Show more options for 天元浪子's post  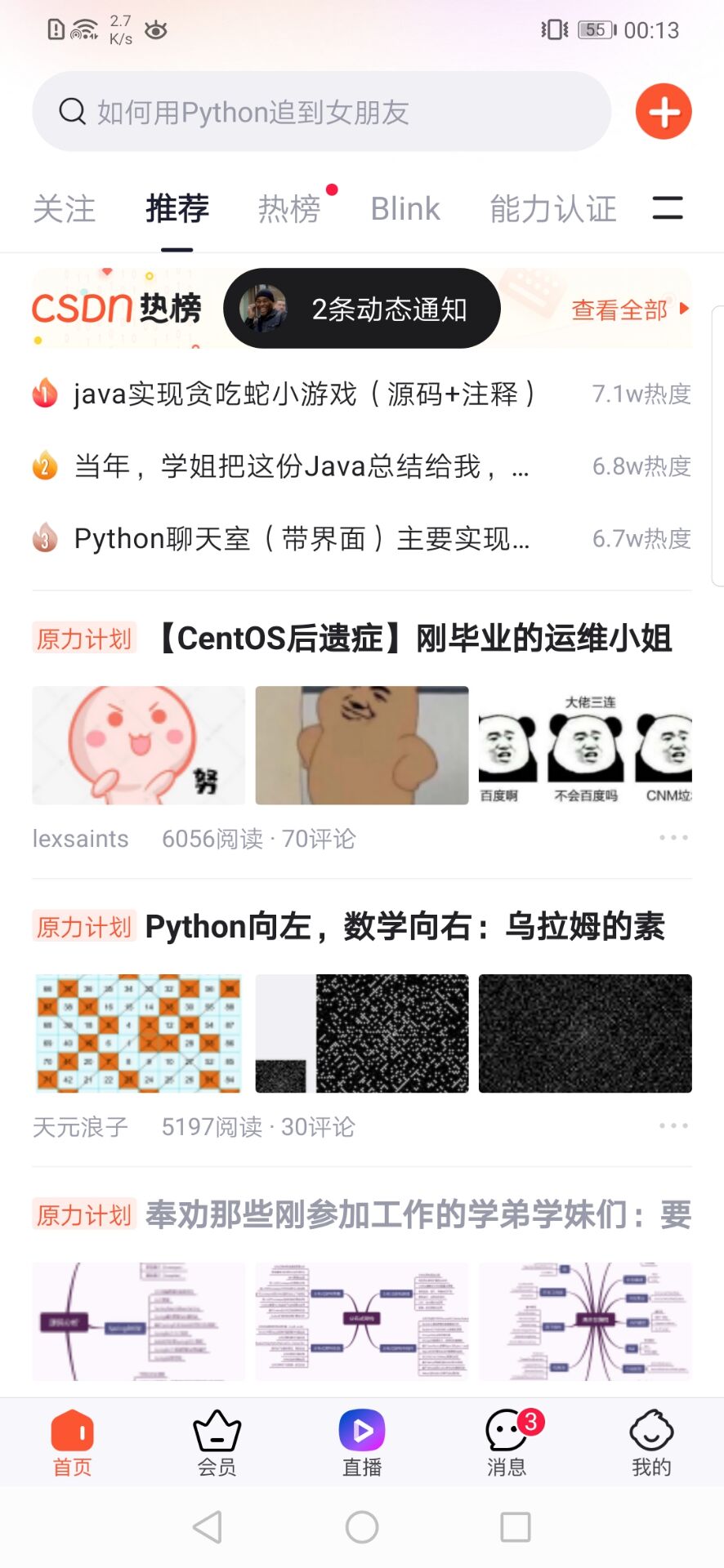tap(673, 1126)
